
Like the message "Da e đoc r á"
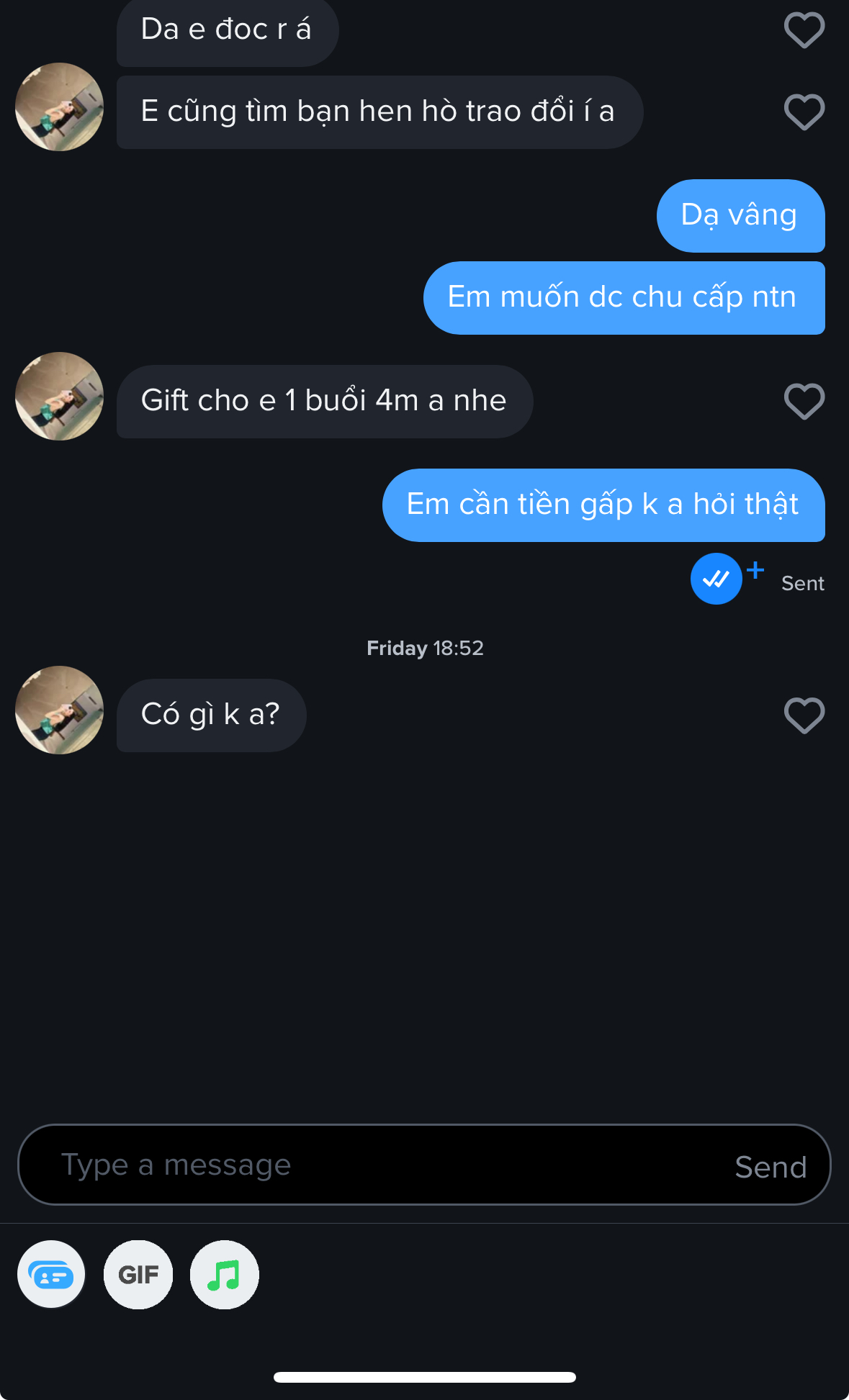coord(804,30)
